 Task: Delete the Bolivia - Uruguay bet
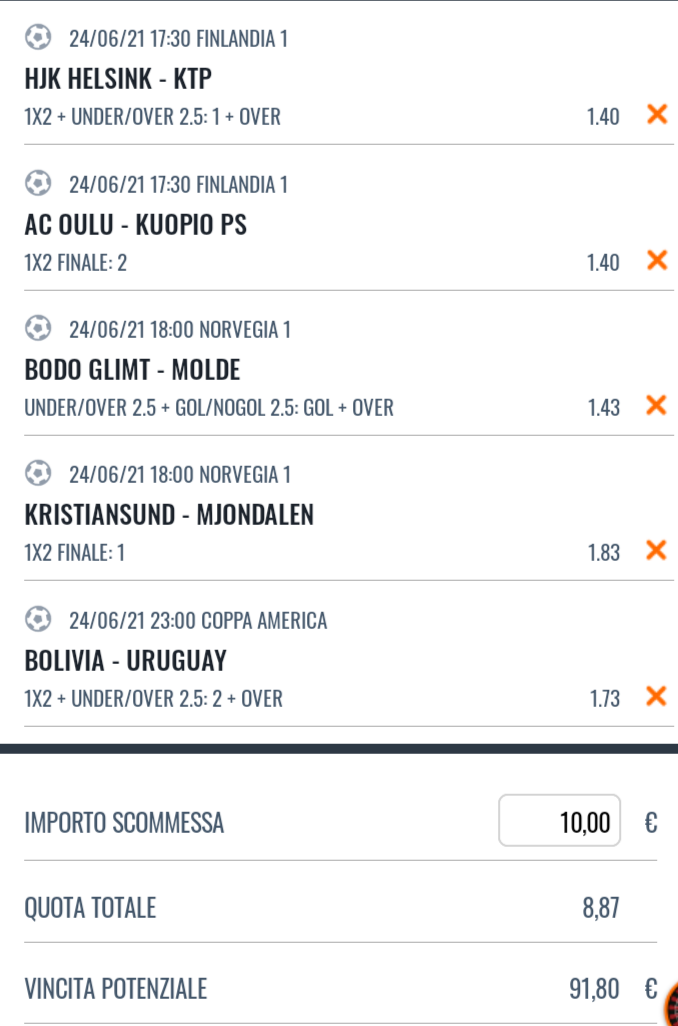point(656,697)
